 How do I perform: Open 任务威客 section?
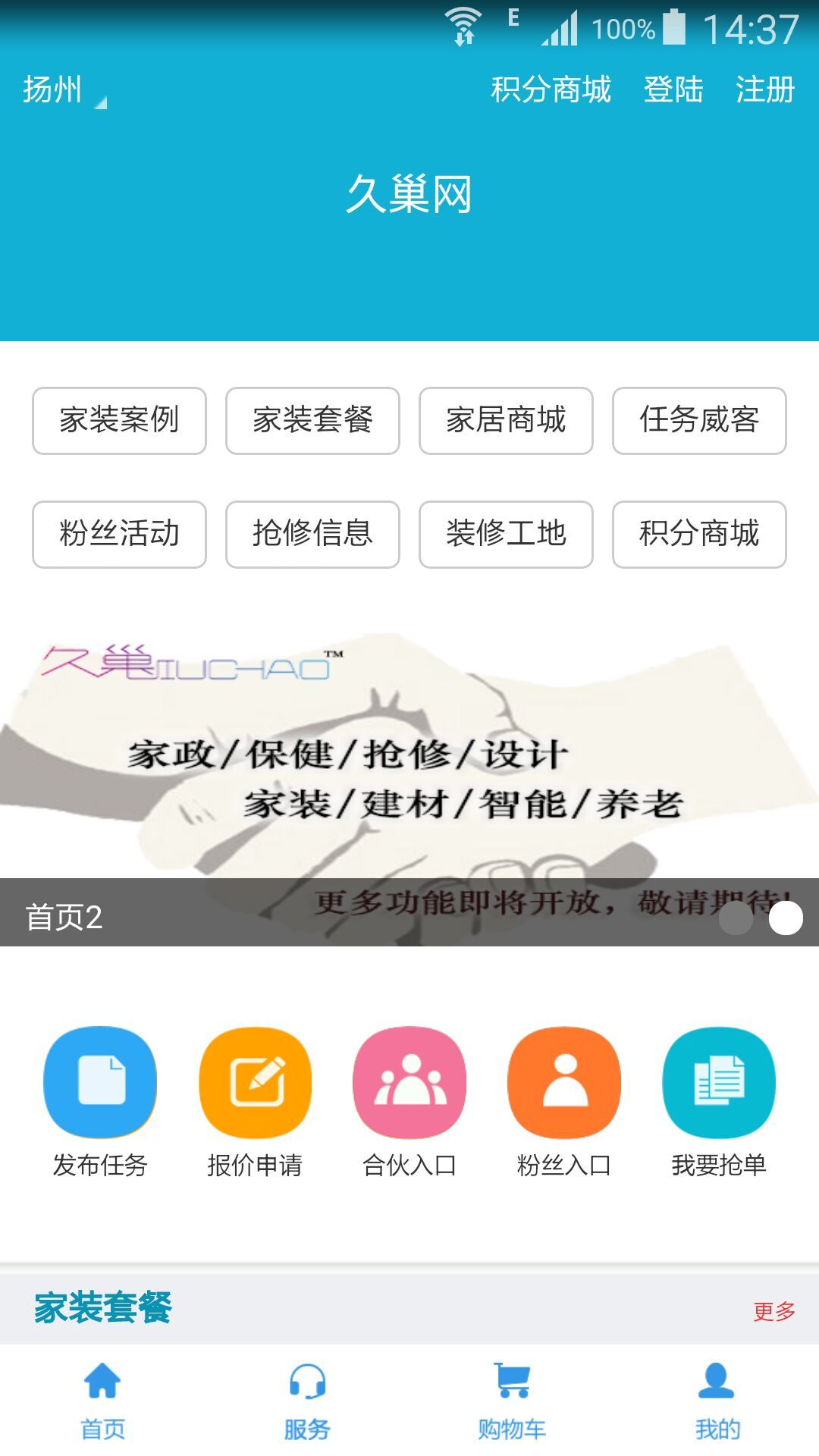tap(699, 420)
